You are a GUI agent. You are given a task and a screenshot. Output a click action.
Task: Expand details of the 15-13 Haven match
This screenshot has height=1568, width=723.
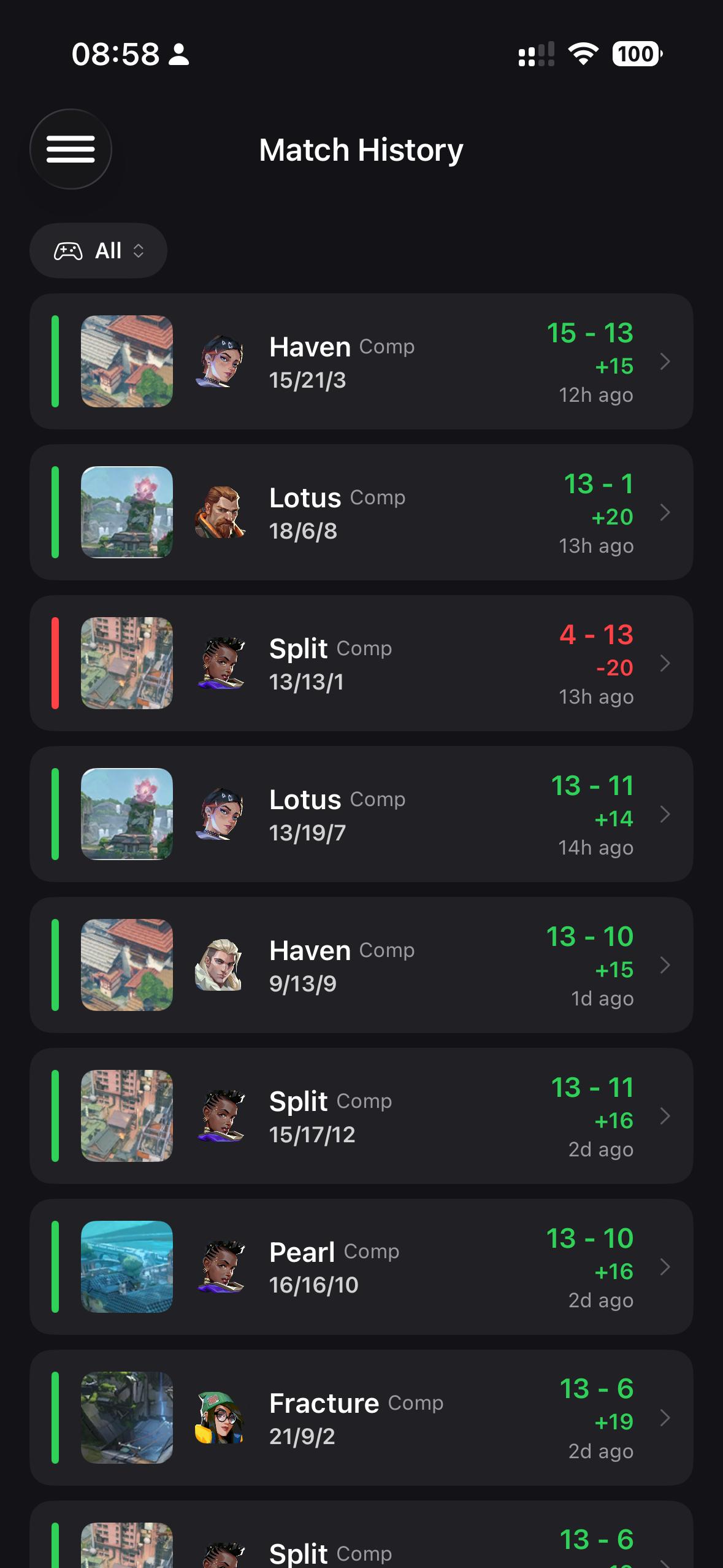[x=666, y=361]
